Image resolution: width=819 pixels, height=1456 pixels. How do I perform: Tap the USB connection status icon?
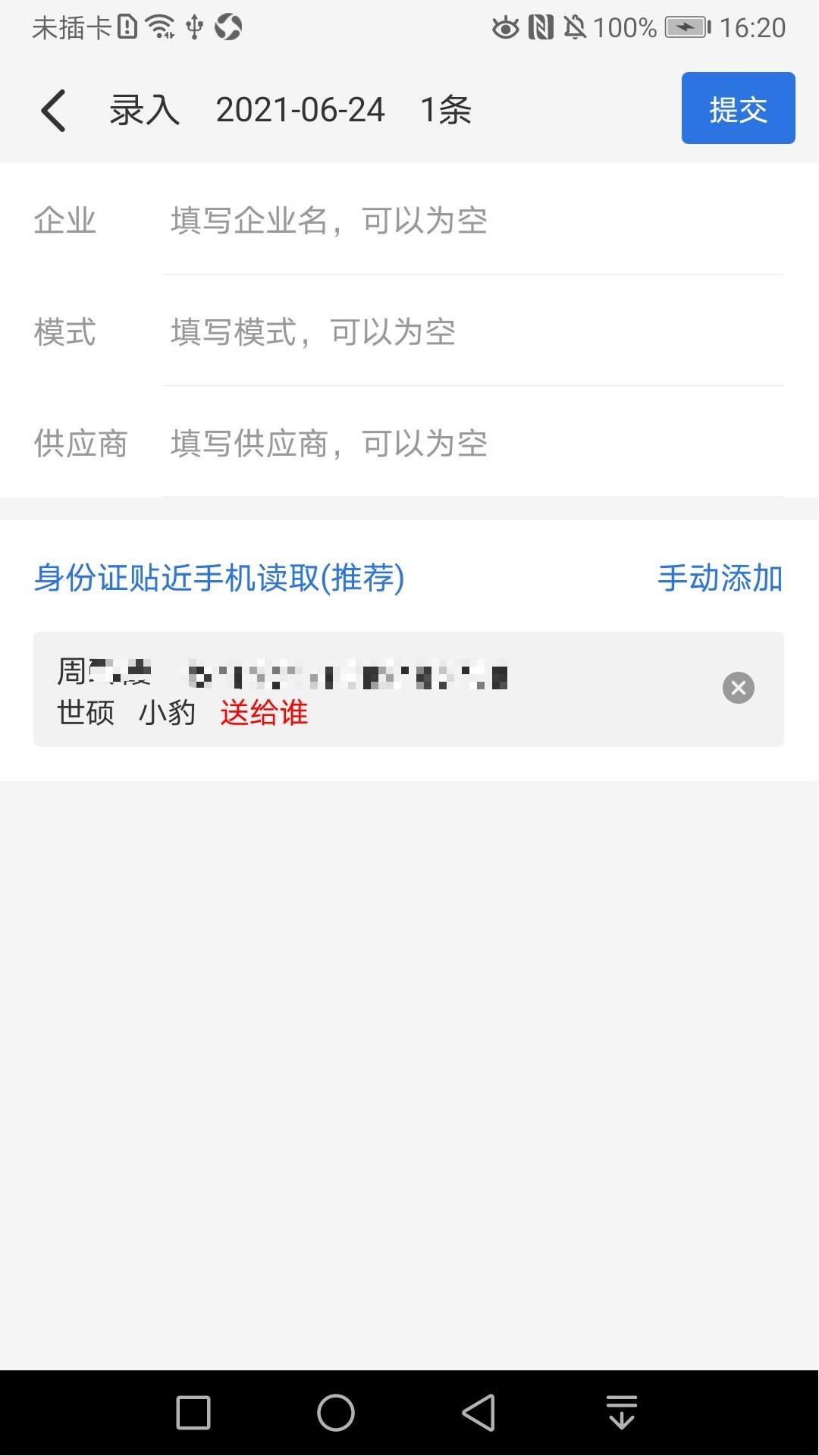click(x=195, y=26)
